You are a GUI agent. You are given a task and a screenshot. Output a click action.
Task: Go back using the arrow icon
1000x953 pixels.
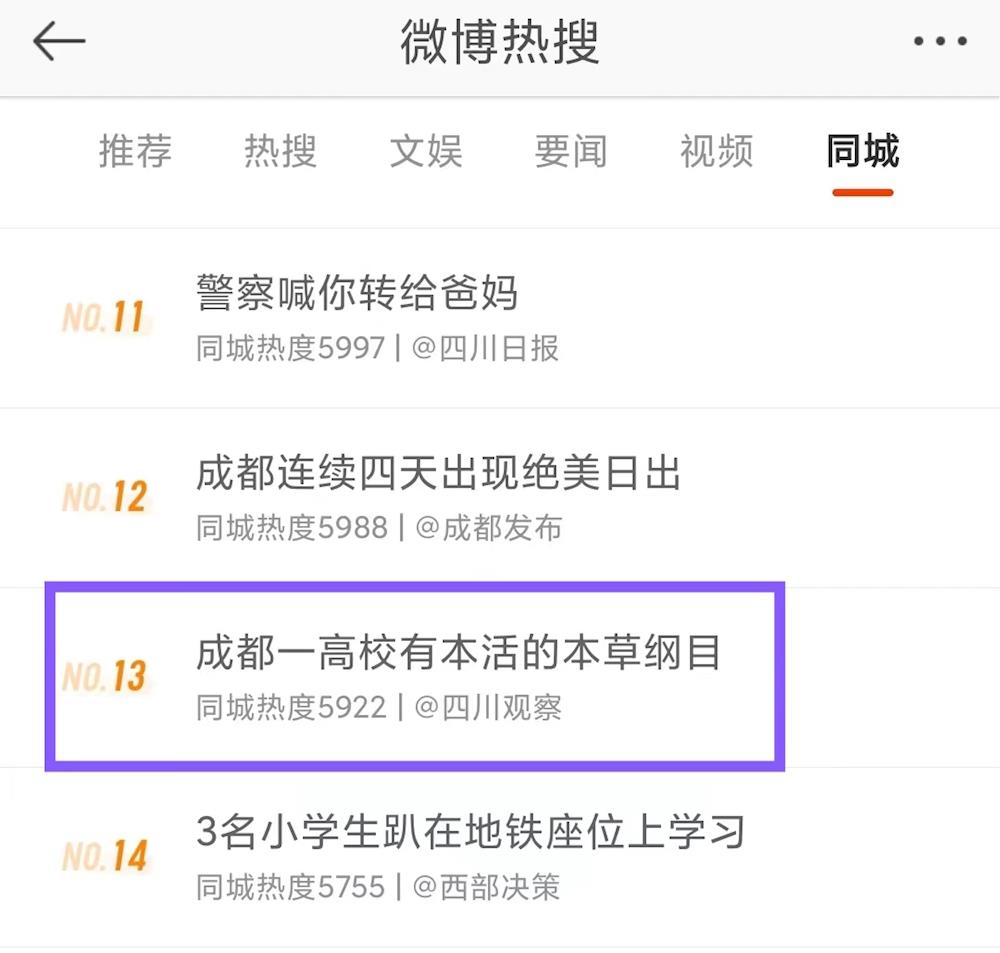click(59, 42)
